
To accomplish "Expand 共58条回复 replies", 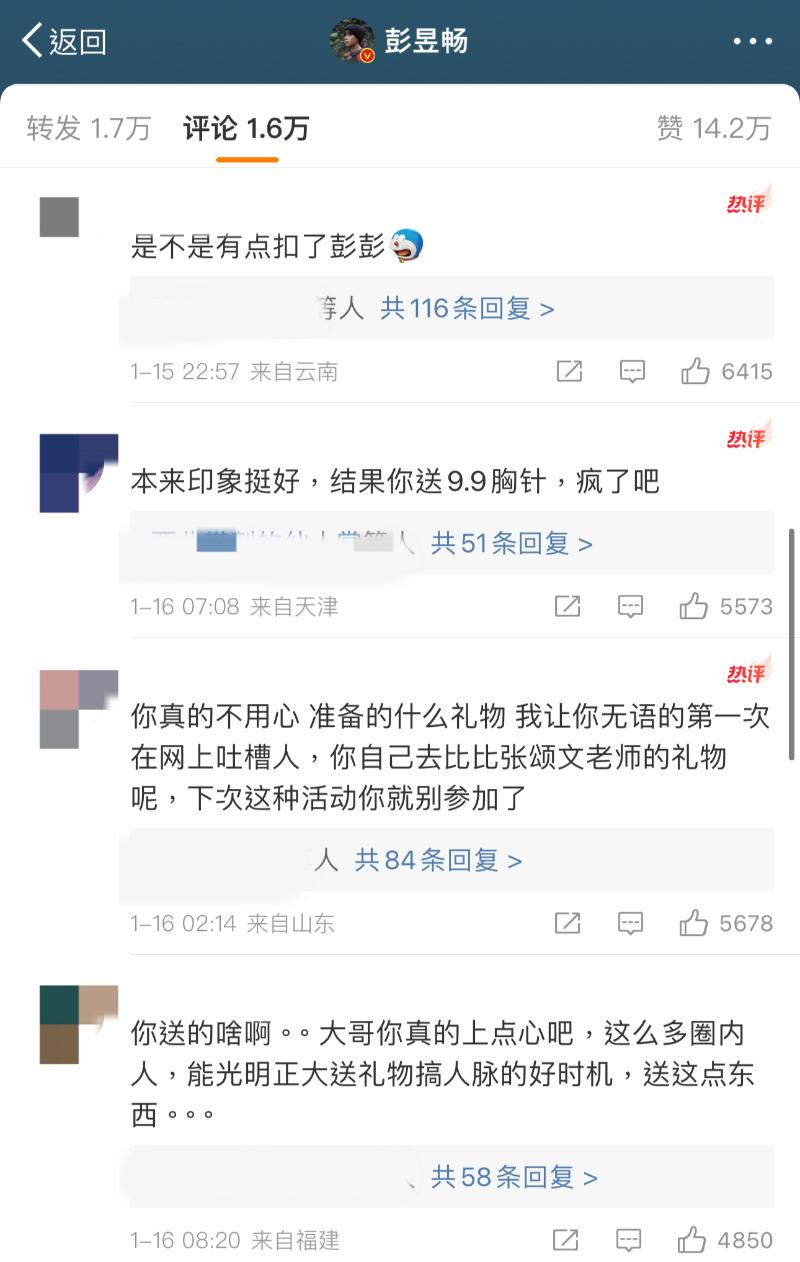I will point(513,1177).
